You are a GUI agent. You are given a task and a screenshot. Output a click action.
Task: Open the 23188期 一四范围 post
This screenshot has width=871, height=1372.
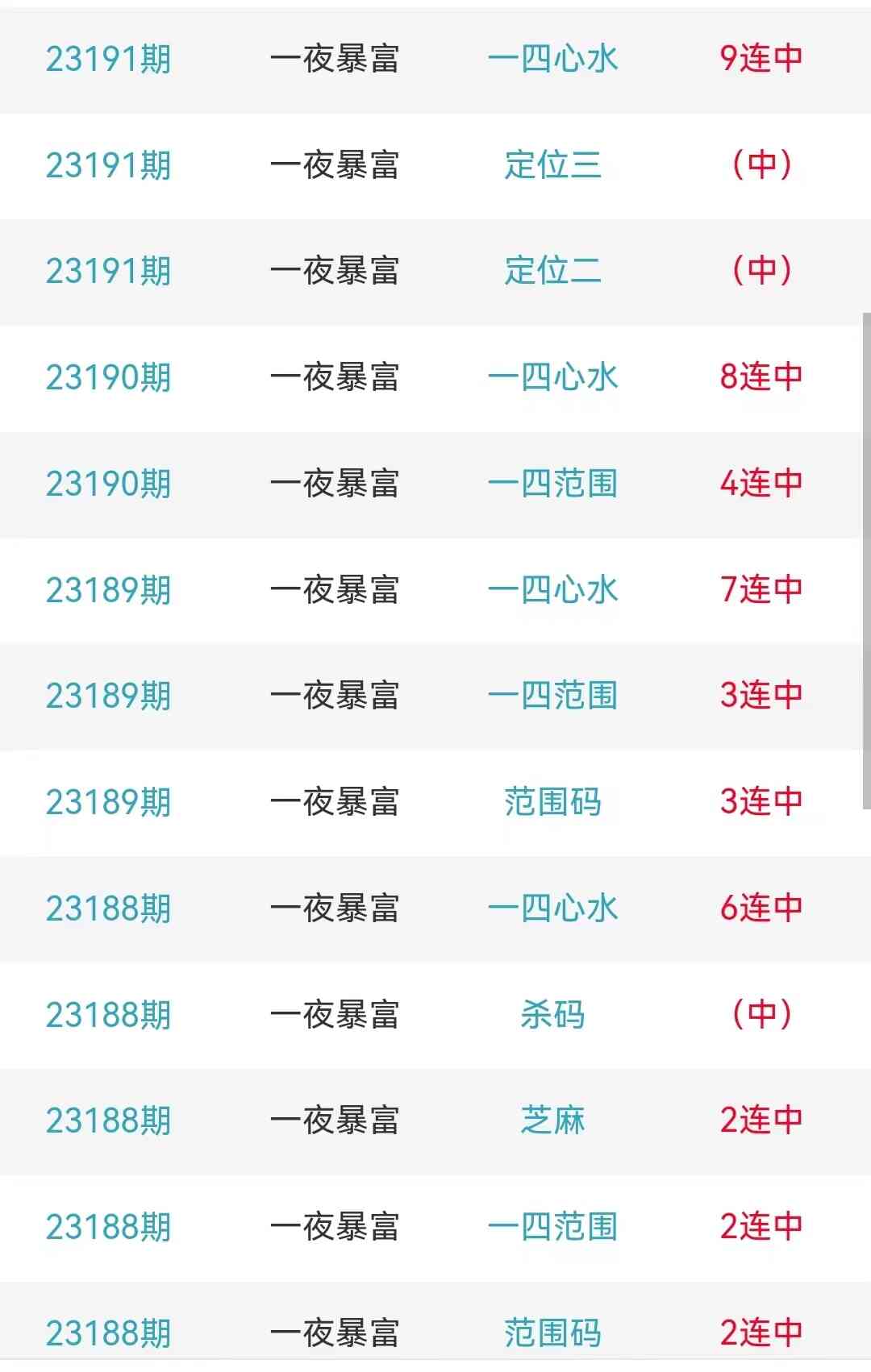(552, 1227)
